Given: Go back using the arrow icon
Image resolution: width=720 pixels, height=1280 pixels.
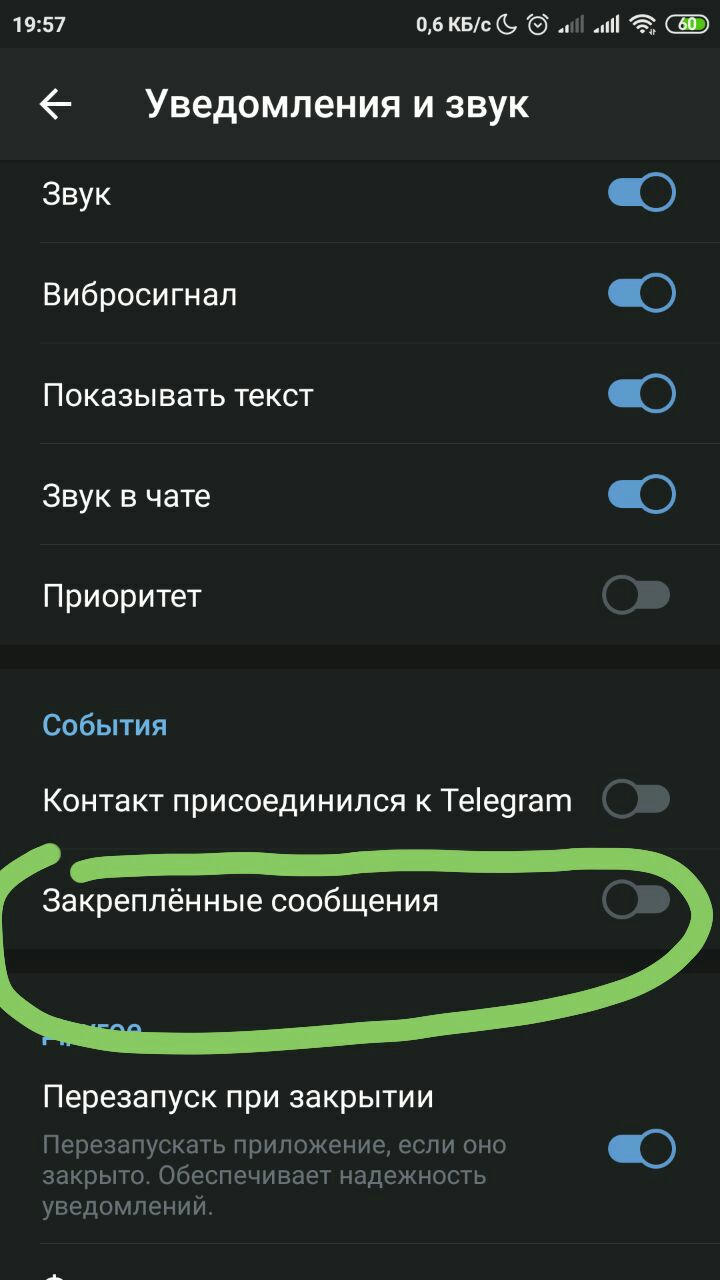Looking at the screenshot, I should click(x=55, y=104).
